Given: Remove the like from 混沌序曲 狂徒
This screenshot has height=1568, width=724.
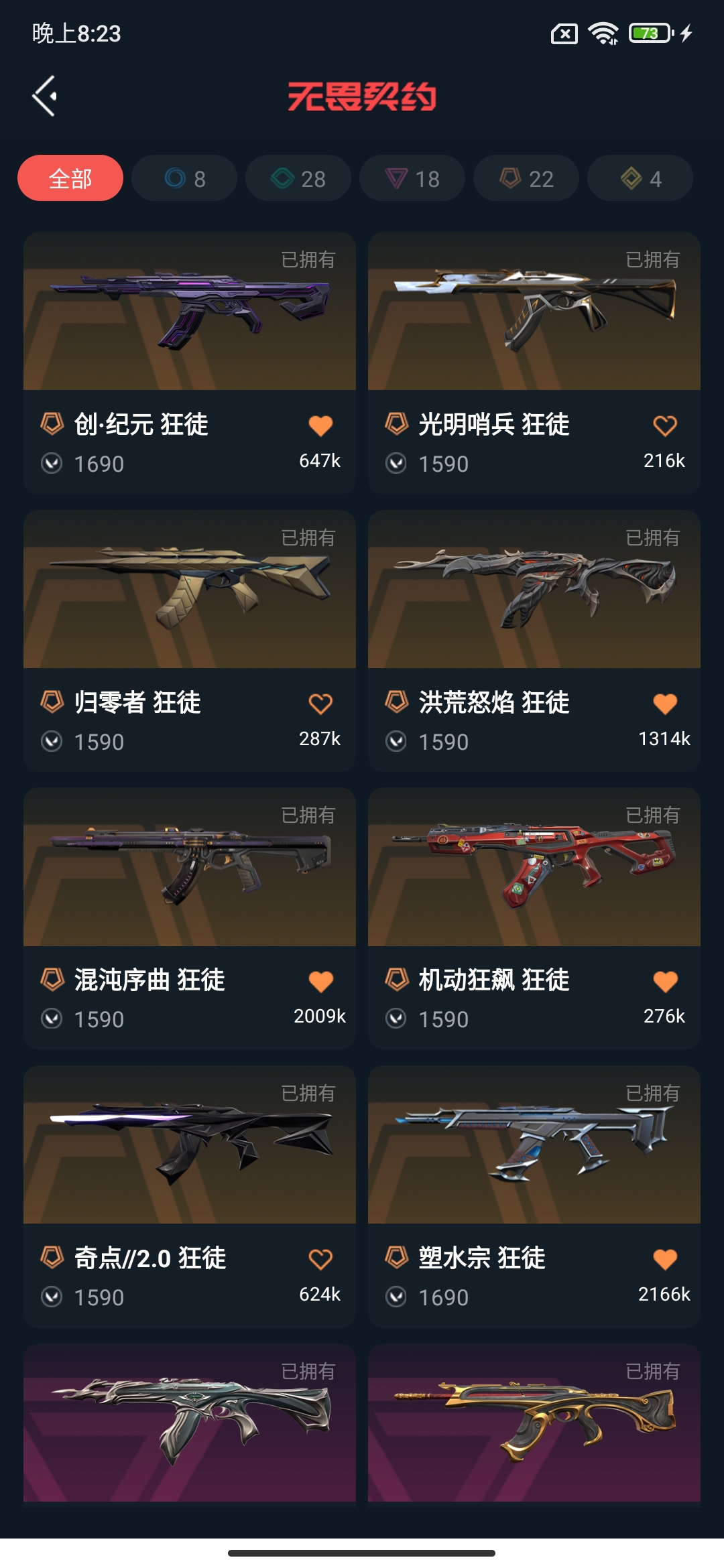Looking at the screenshot, I should tap(320, 982).
